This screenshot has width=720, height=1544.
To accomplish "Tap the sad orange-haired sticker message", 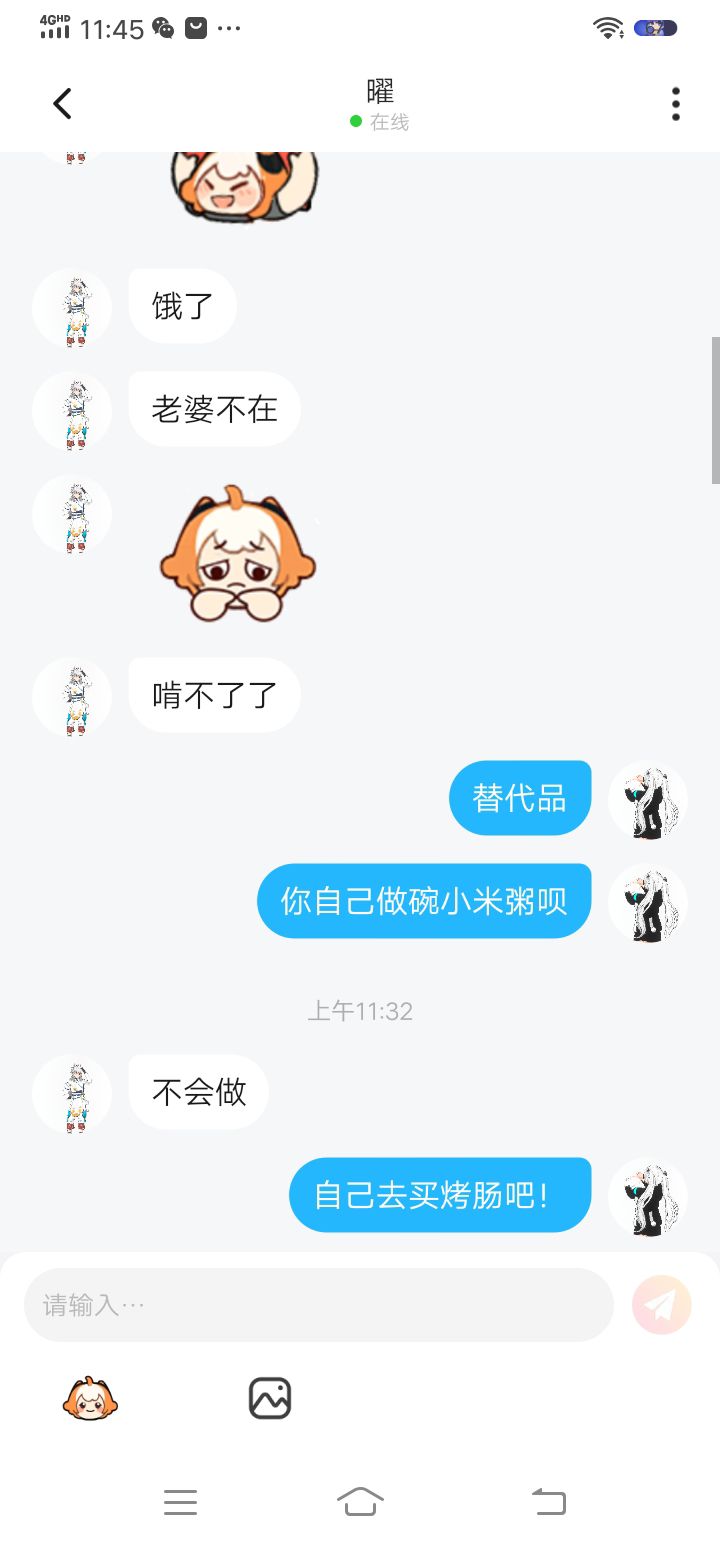I will point(238,553).
